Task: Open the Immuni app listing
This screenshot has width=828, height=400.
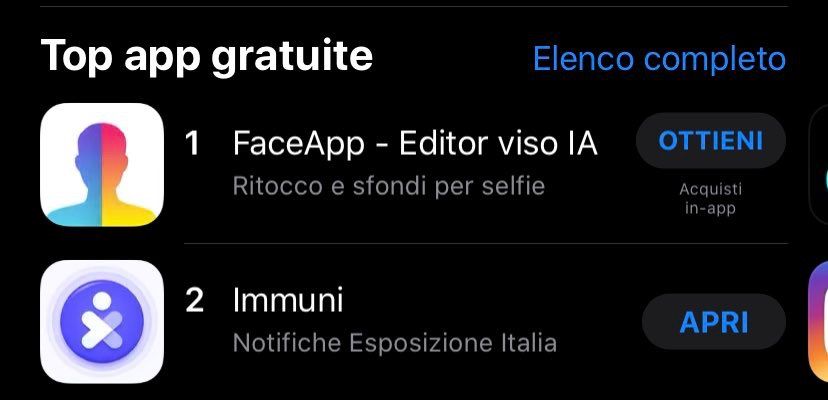Action: point(288,300)
